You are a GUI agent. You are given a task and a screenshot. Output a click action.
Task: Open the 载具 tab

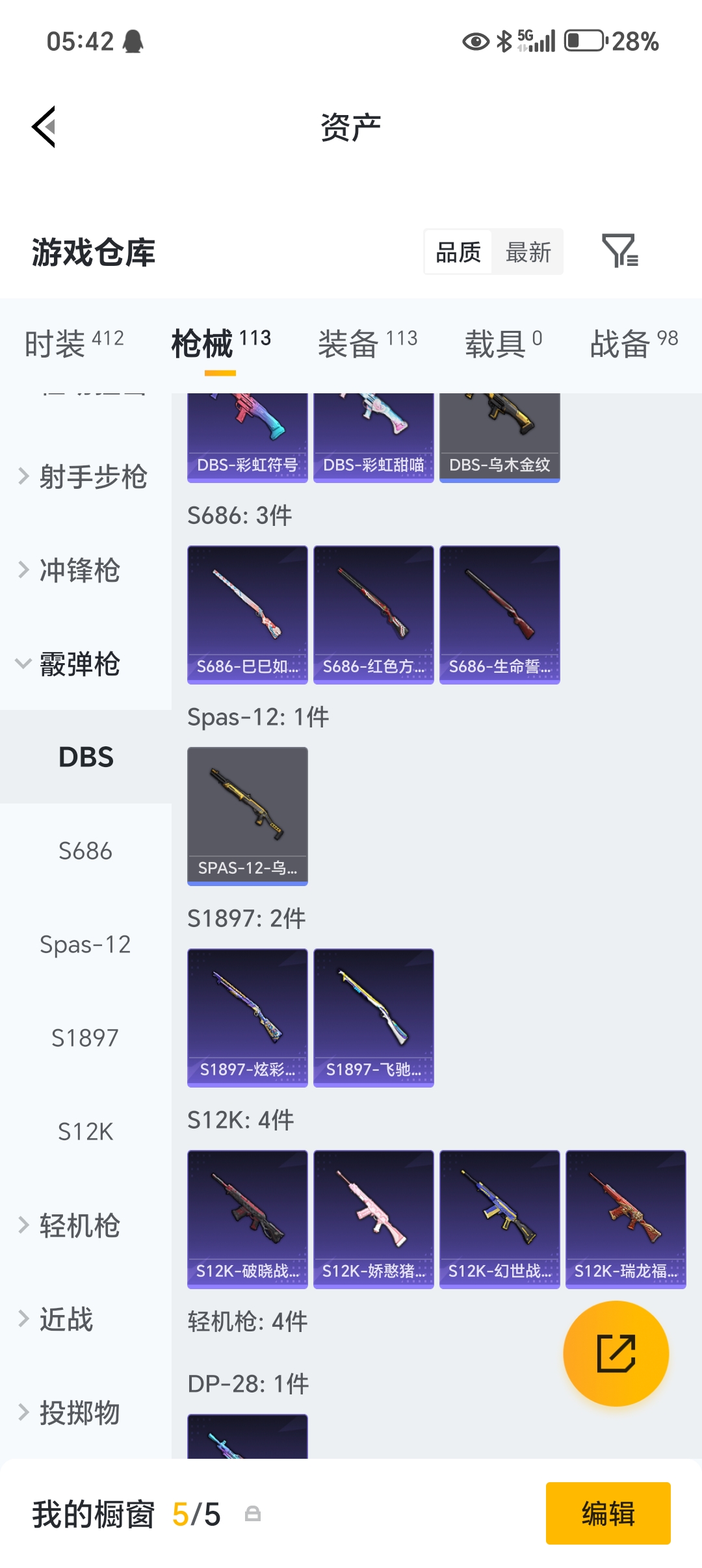(503, 343)
